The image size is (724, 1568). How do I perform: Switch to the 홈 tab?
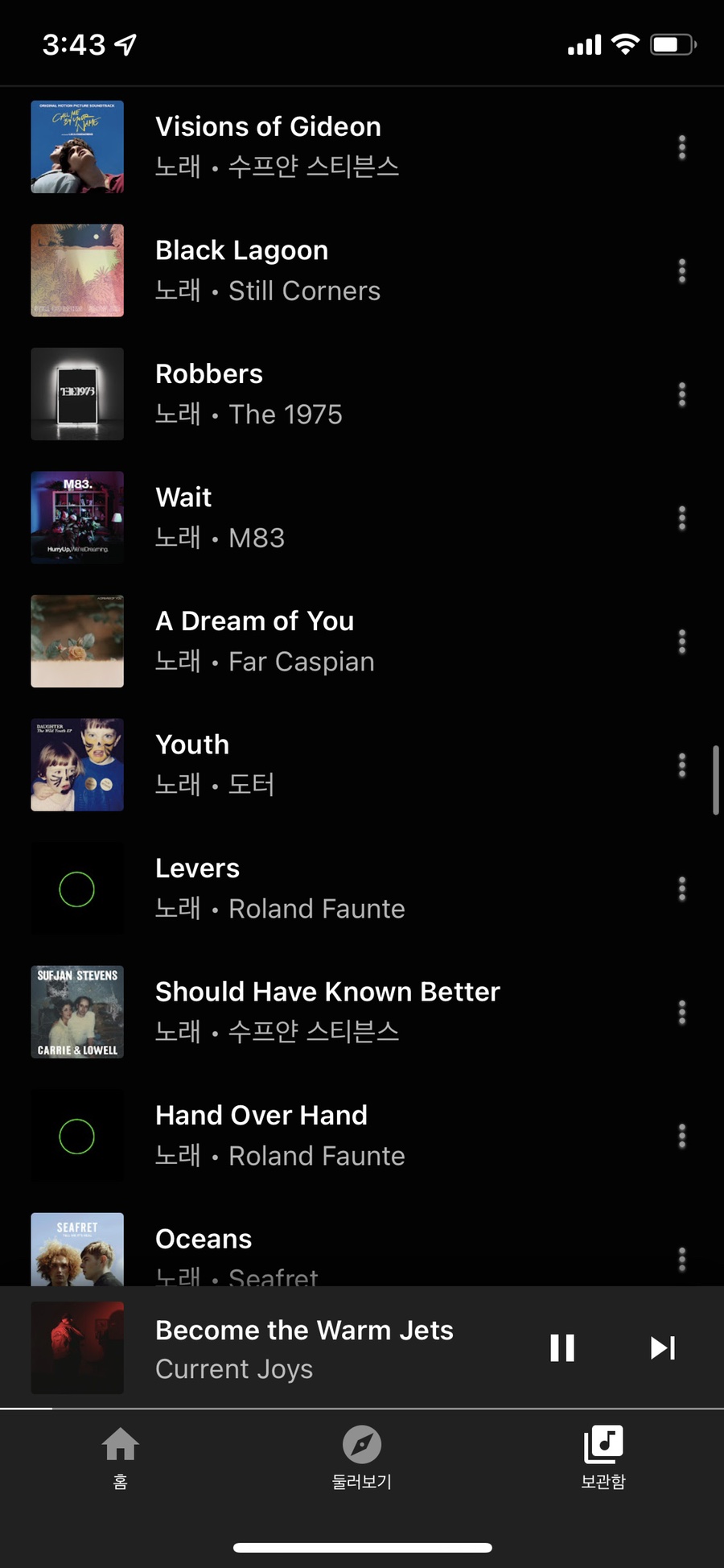(121, 1458)
